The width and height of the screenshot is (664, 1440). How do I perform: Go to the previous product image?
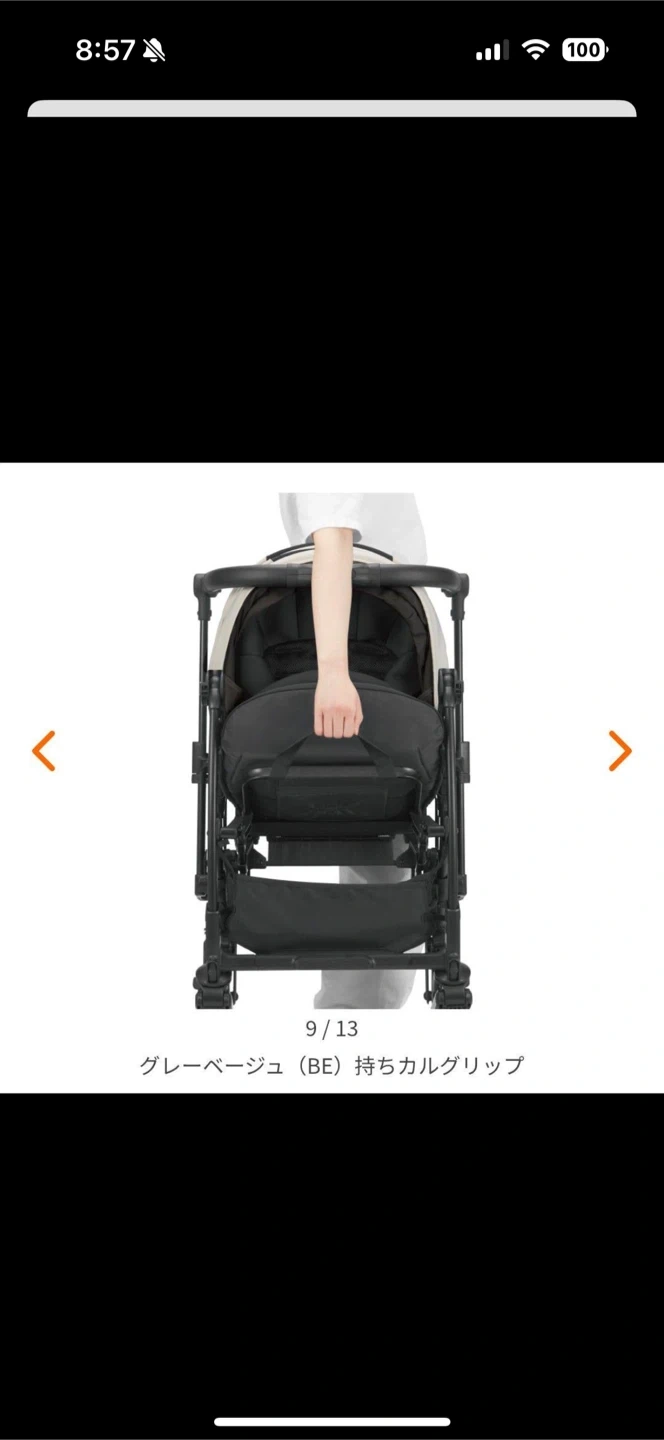44,751
